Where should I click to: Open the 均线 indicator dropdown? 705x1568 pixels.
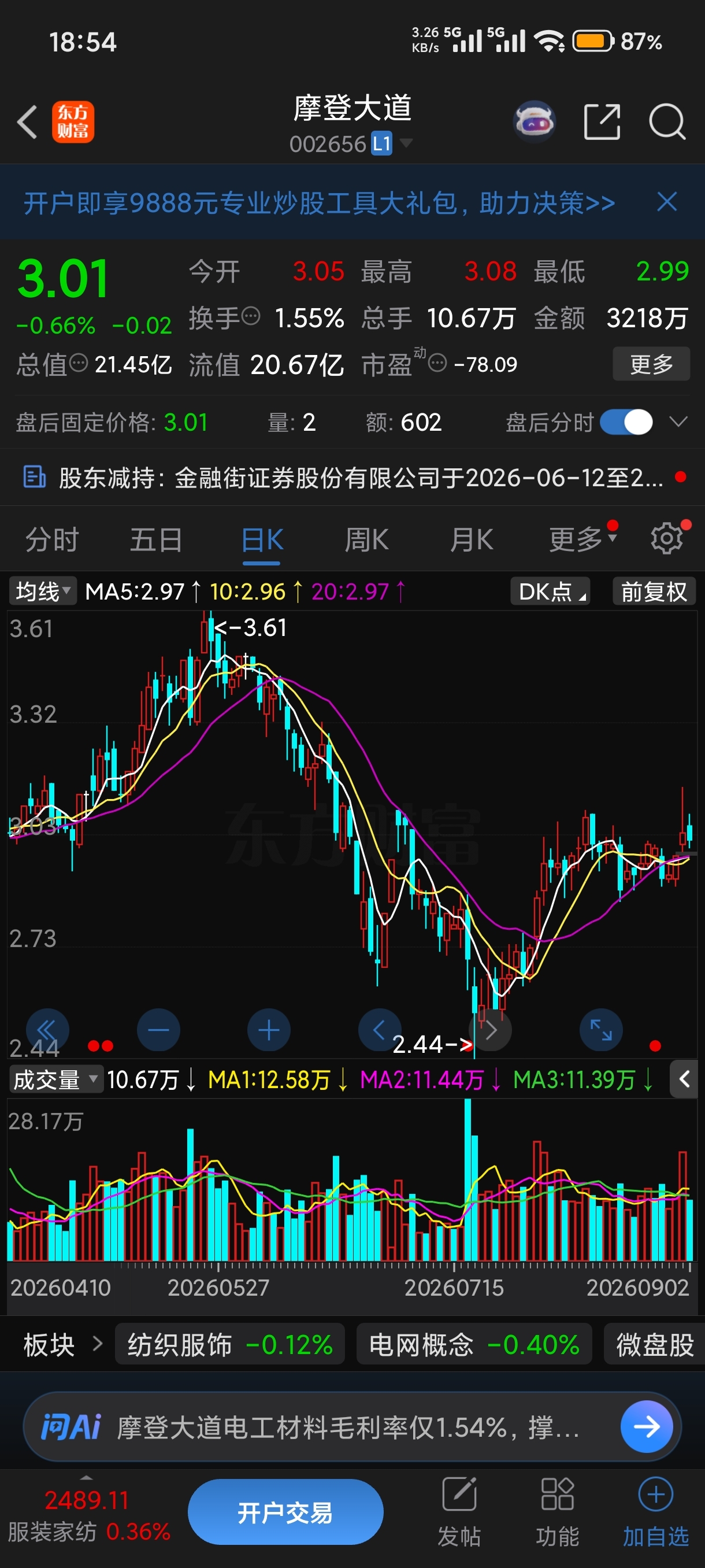pyautogui.click(x=43, y=591)
